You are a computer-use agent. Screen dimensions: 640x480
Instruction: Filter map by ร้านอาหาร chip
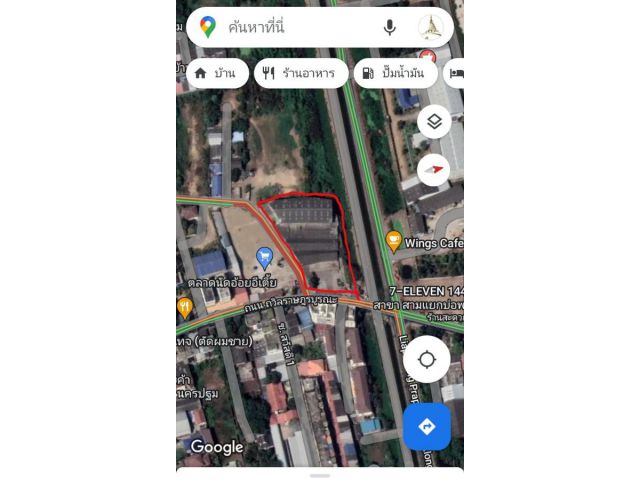click(300, 73)
